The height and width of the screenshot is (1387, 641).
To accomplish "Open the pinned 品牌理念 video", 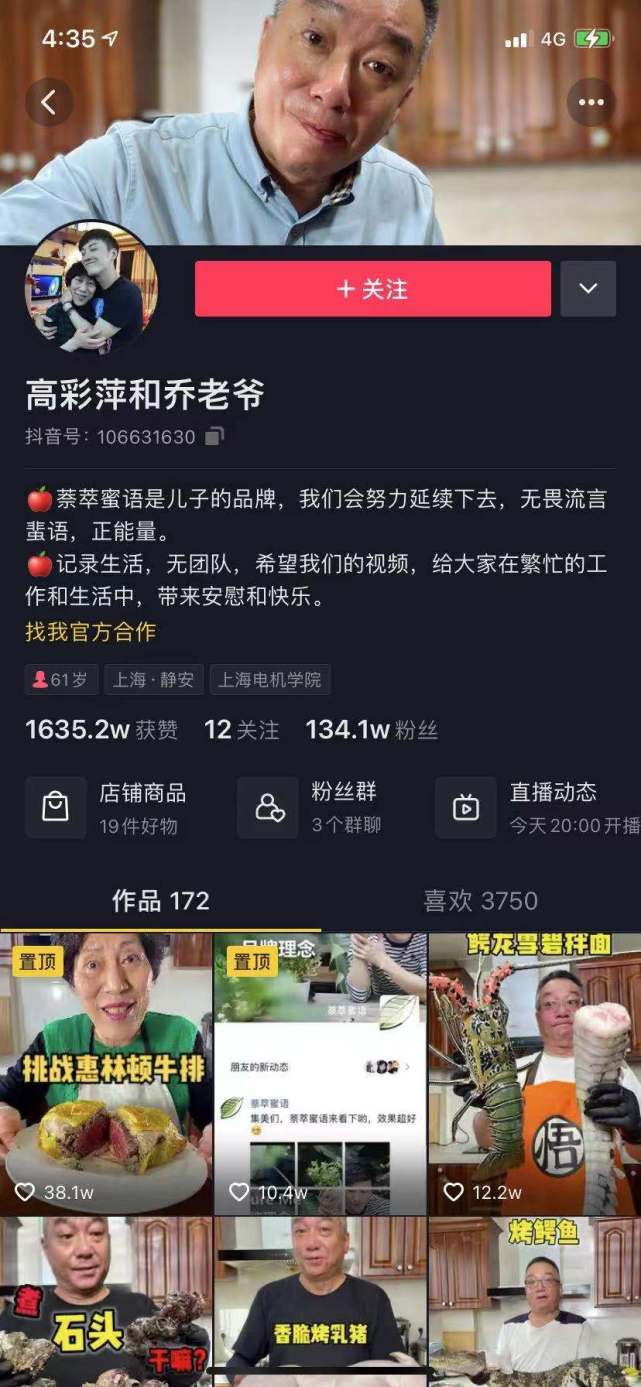I will (320, 1073).
